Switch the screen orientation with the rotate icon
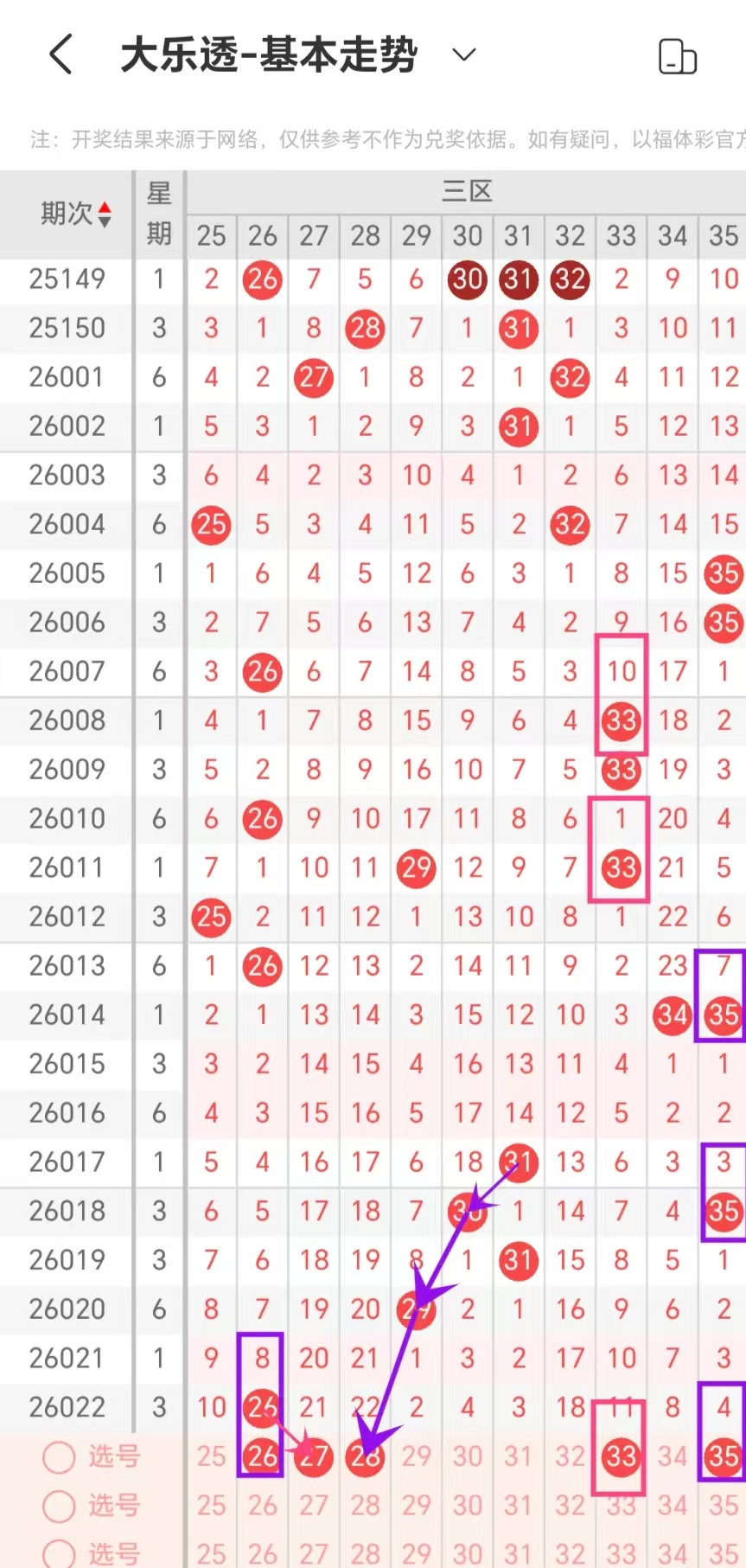 tap(677, 57)
